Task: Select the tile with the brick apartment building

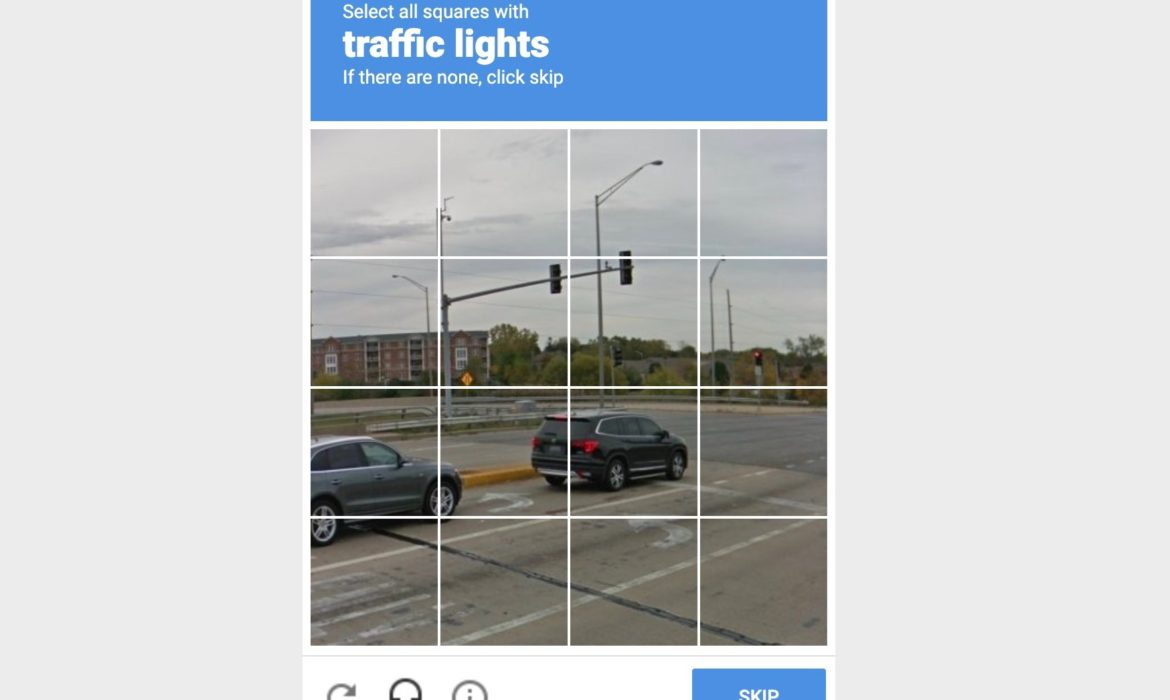Action: pos(374,322)
